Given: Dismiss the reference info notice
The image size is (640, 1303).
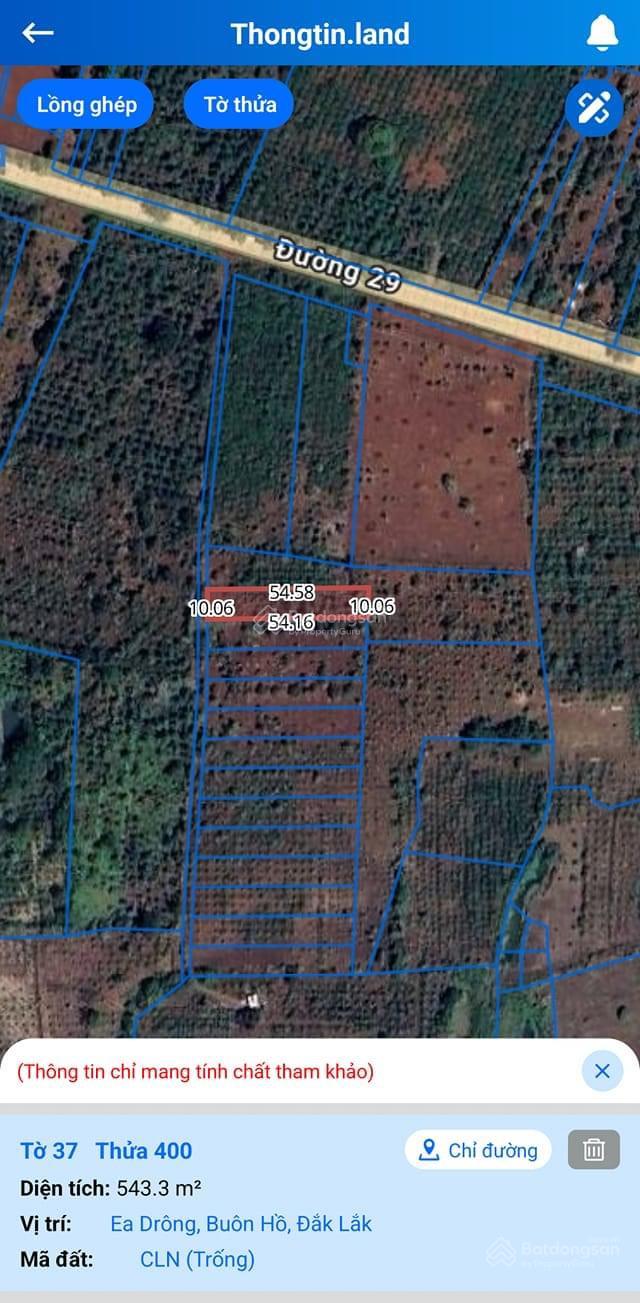Looking at the screenshot, I should click(602, 1071).
